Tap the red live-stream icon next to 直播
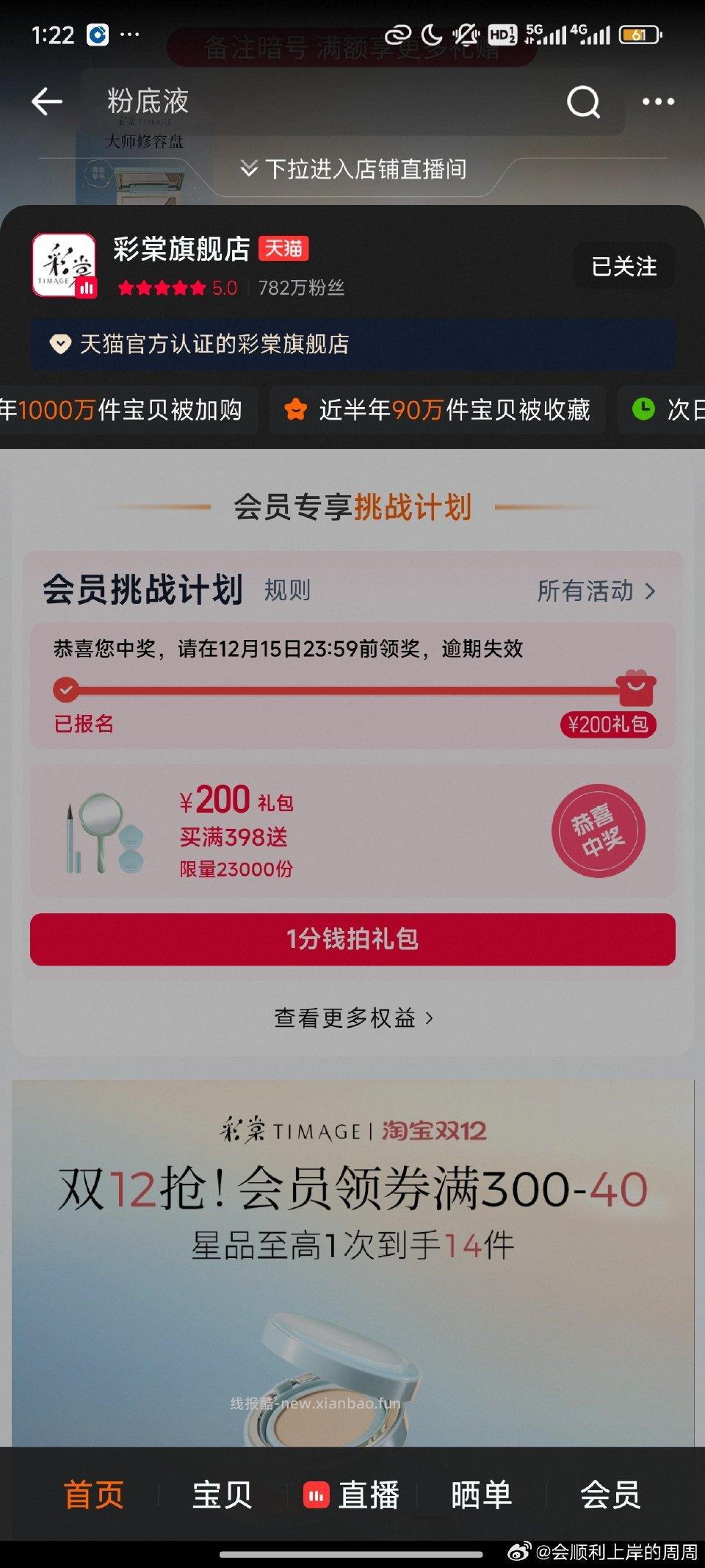Image resolution: width=705 pixels, height=1568 pixels. pyautogui.click(x=317, y=1495)
